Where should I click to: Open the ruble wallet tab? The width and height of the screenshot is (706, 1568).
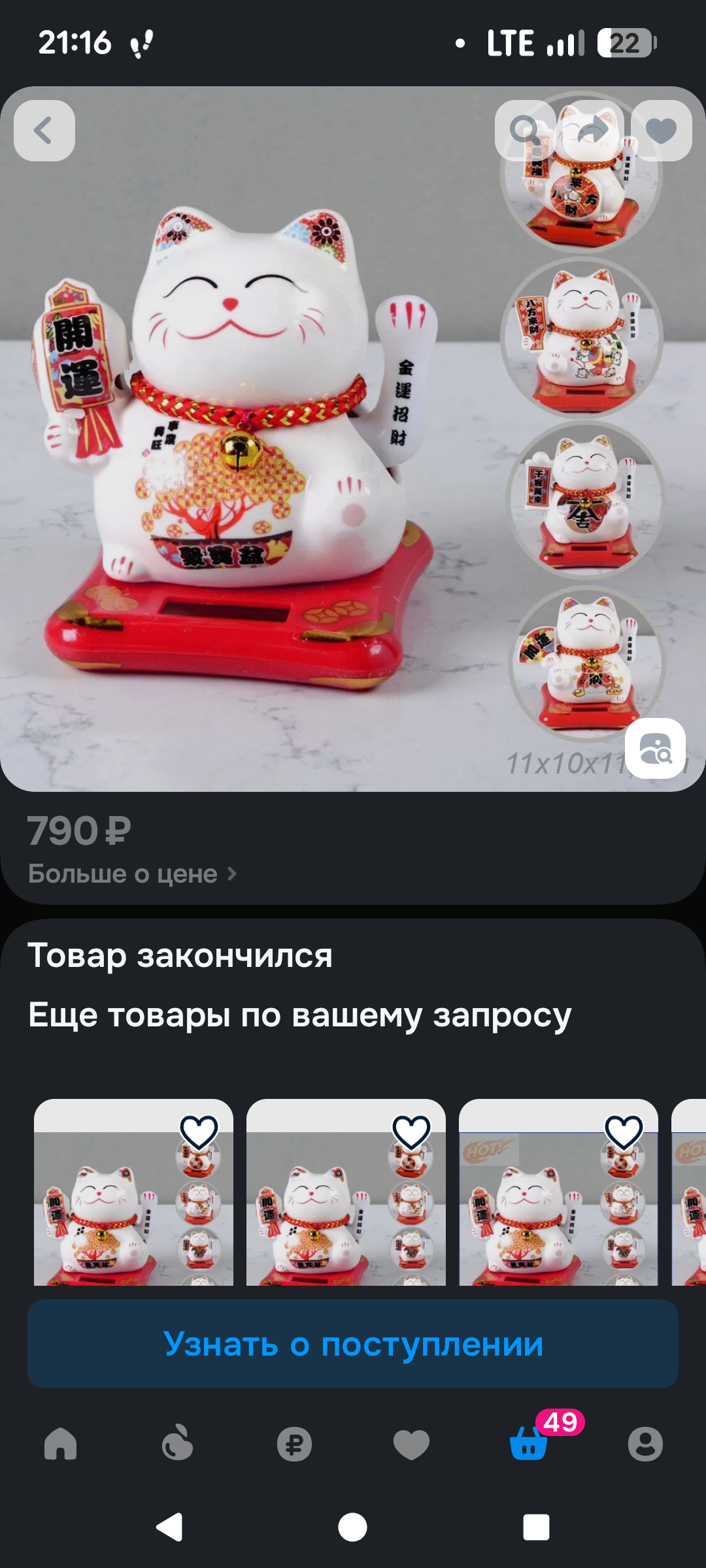point(294,1444)
